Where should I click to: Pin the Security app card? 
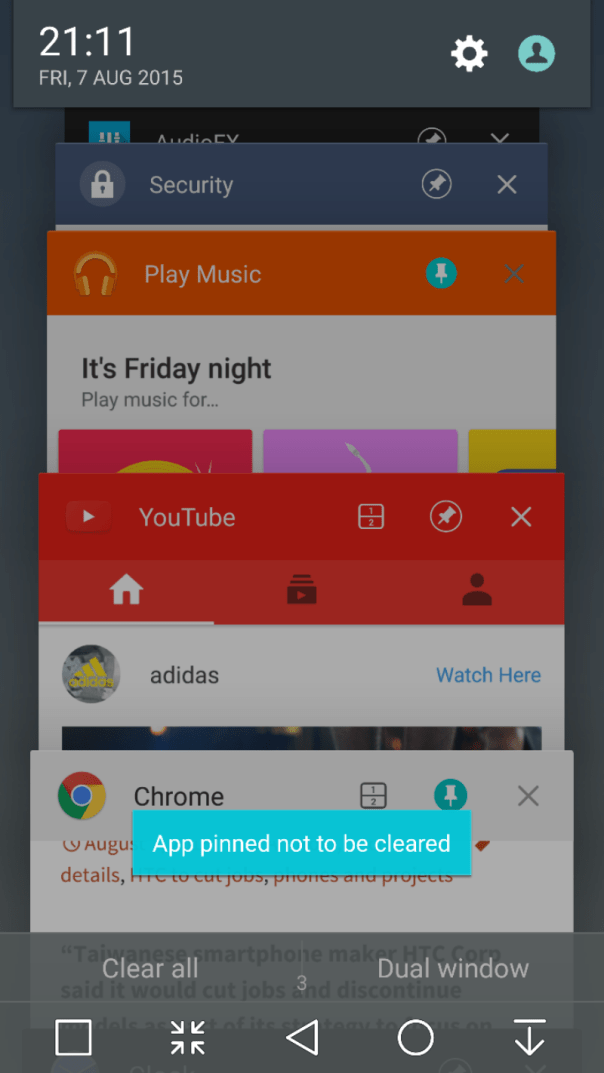436,184
